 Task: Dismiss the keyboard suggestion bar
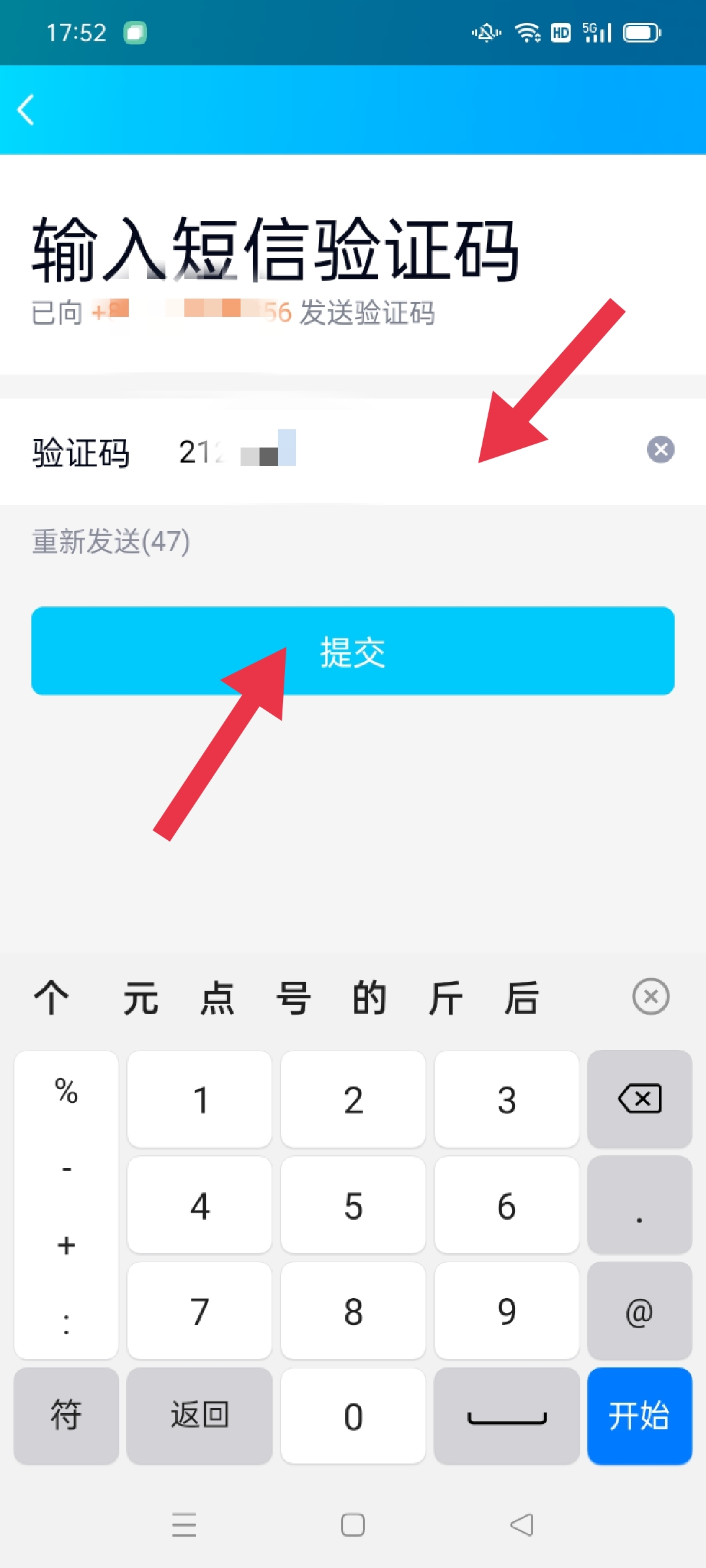(650, 996)
